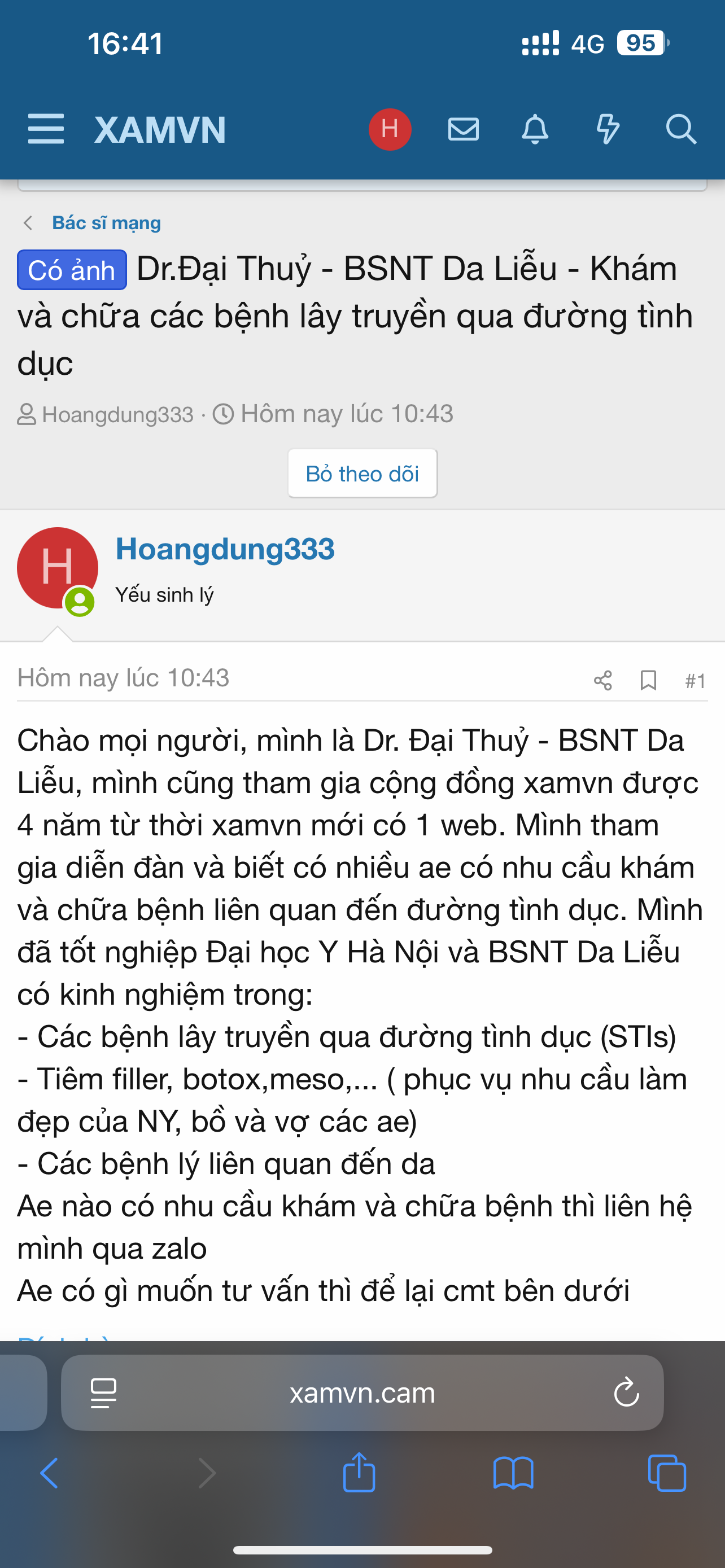
Task: Tap the Bỏ theo dõi button
Action: point(362,474)
